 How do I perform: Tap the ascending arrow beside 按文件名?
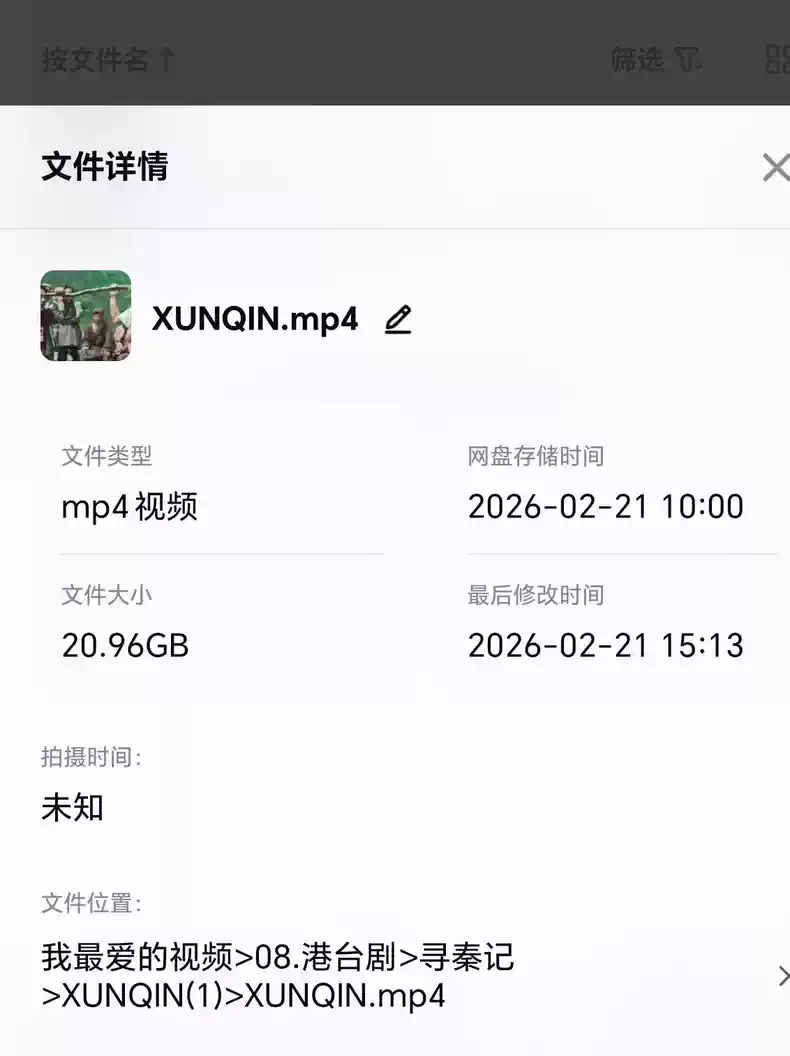click(168, 60)
